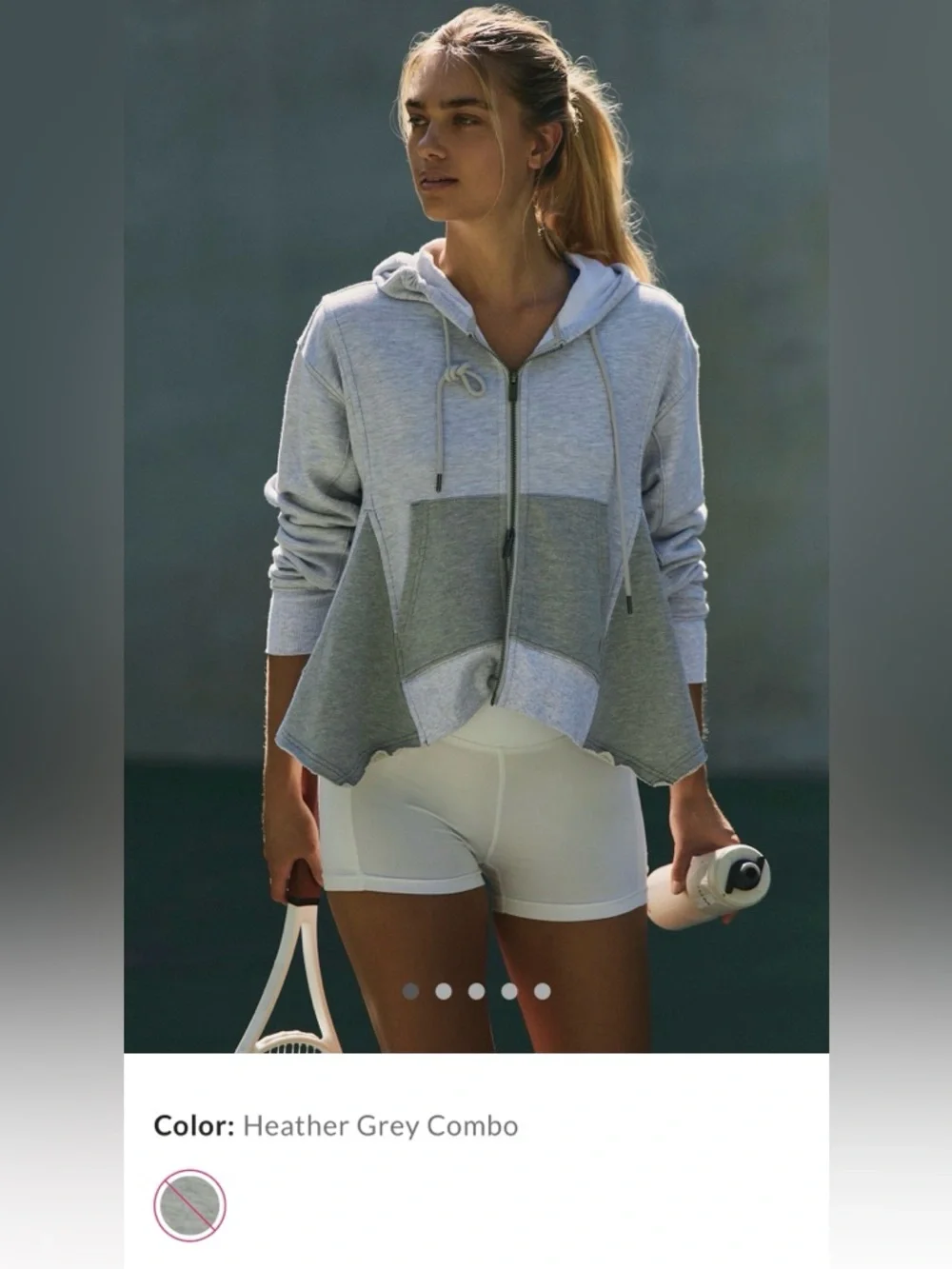Select the Heather Grey Combo color swatch
This screenshot has width=952, height=1269.
pyautogui.click(x=189, y=1204)
